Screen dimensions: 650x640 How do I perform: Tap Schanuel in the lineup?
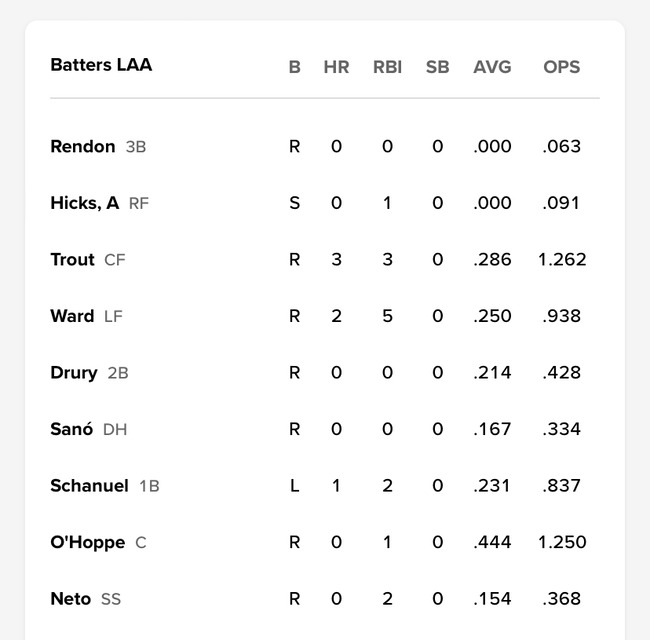89,485
